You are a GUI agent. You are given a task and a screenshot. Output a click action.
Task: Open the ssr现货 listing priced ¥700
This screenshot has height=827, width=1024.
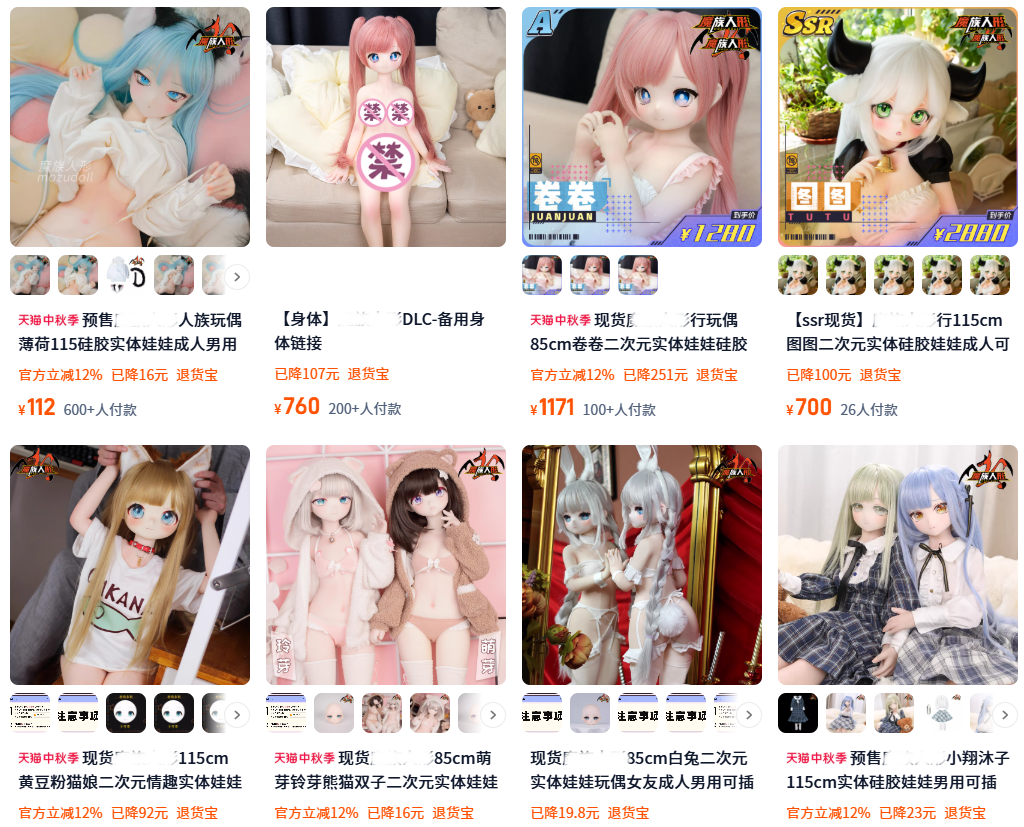tap(898, 127)
